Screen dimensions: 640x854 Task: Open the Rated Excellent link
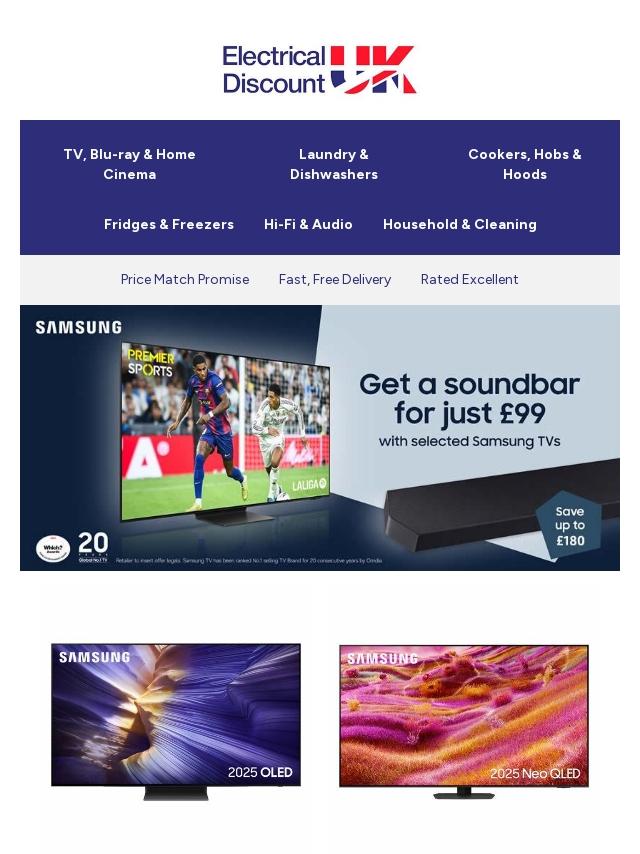(x=469, y=280)
